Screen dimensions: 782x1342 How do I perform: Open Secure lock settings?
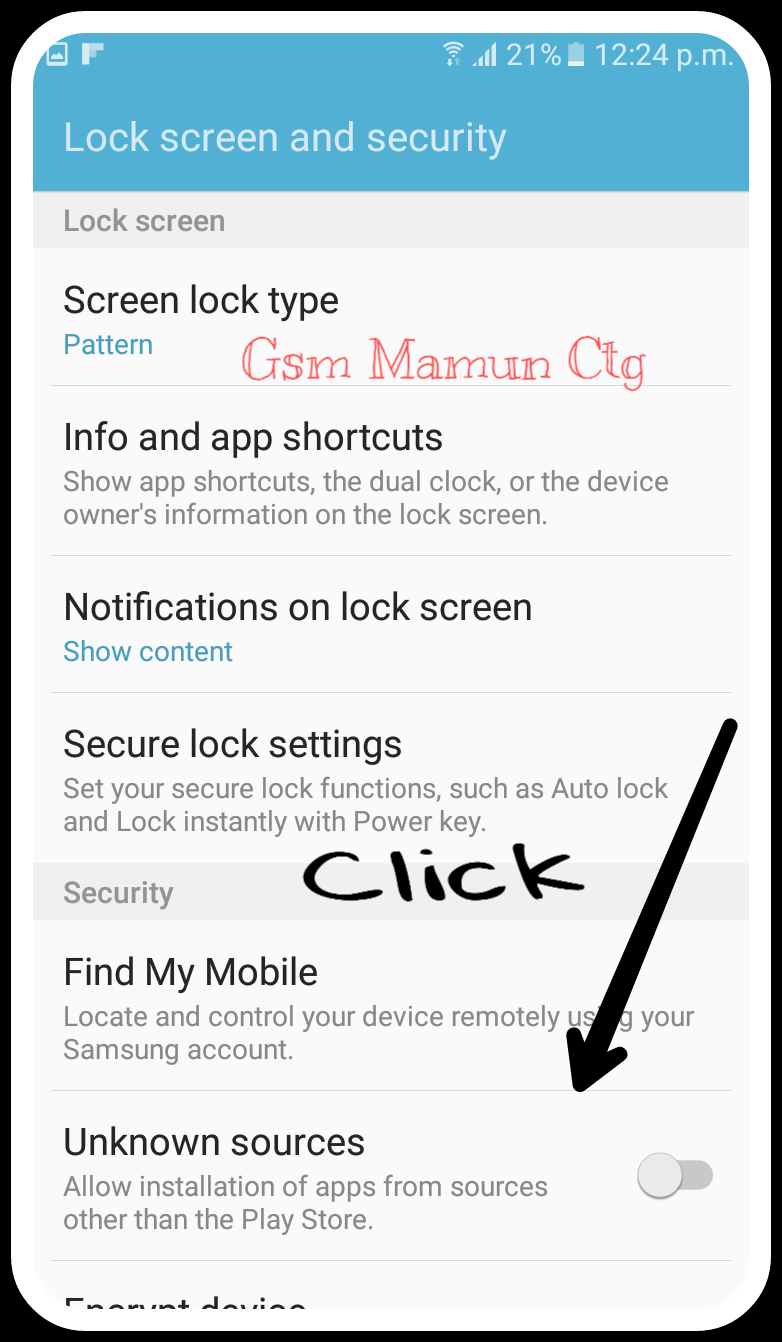pos(390,779)
